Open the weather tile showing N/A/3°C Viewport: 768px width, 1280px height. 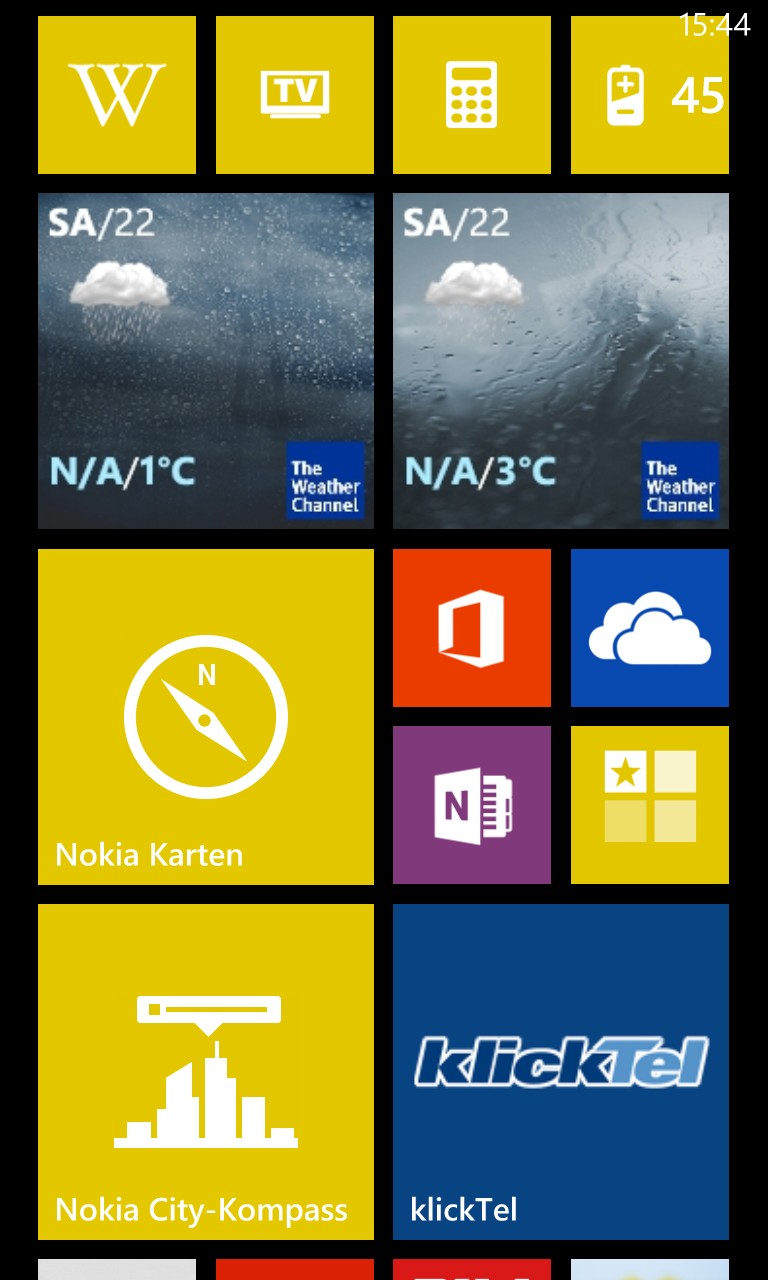(x=561, y=361)
